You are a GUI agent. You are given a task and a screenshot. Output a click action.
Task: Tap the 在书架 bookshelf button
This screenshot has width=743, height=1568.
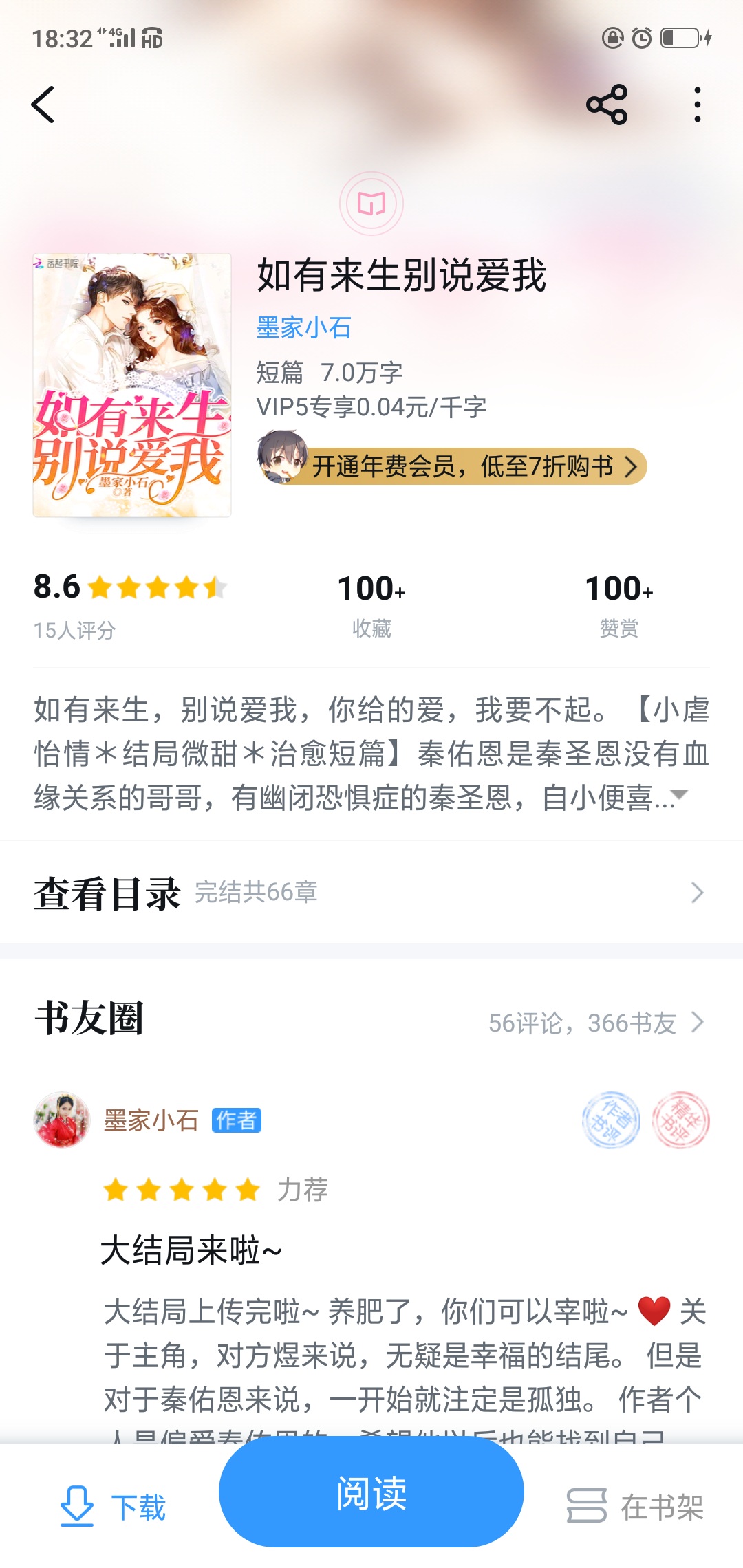pos(634,1506)
